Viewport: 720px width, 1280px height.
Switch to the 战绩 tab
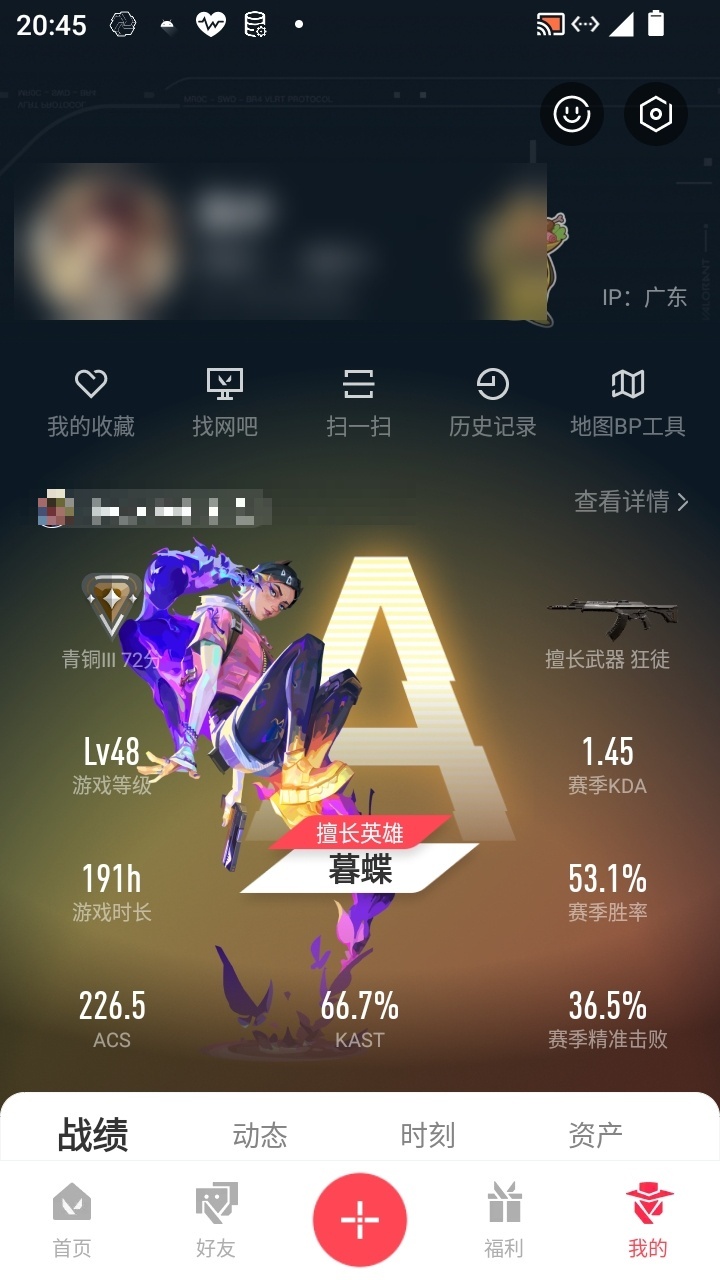(93, 1135)
